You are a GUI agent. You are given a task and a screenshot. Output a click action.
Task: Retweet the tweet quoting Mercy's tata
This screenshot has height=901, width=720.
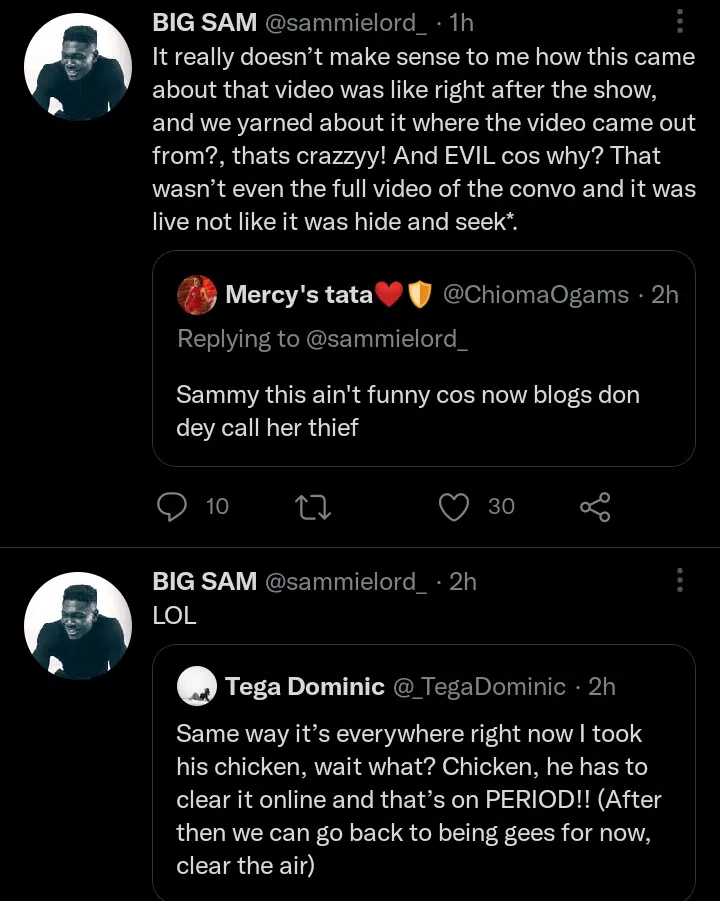coord(315,508)
